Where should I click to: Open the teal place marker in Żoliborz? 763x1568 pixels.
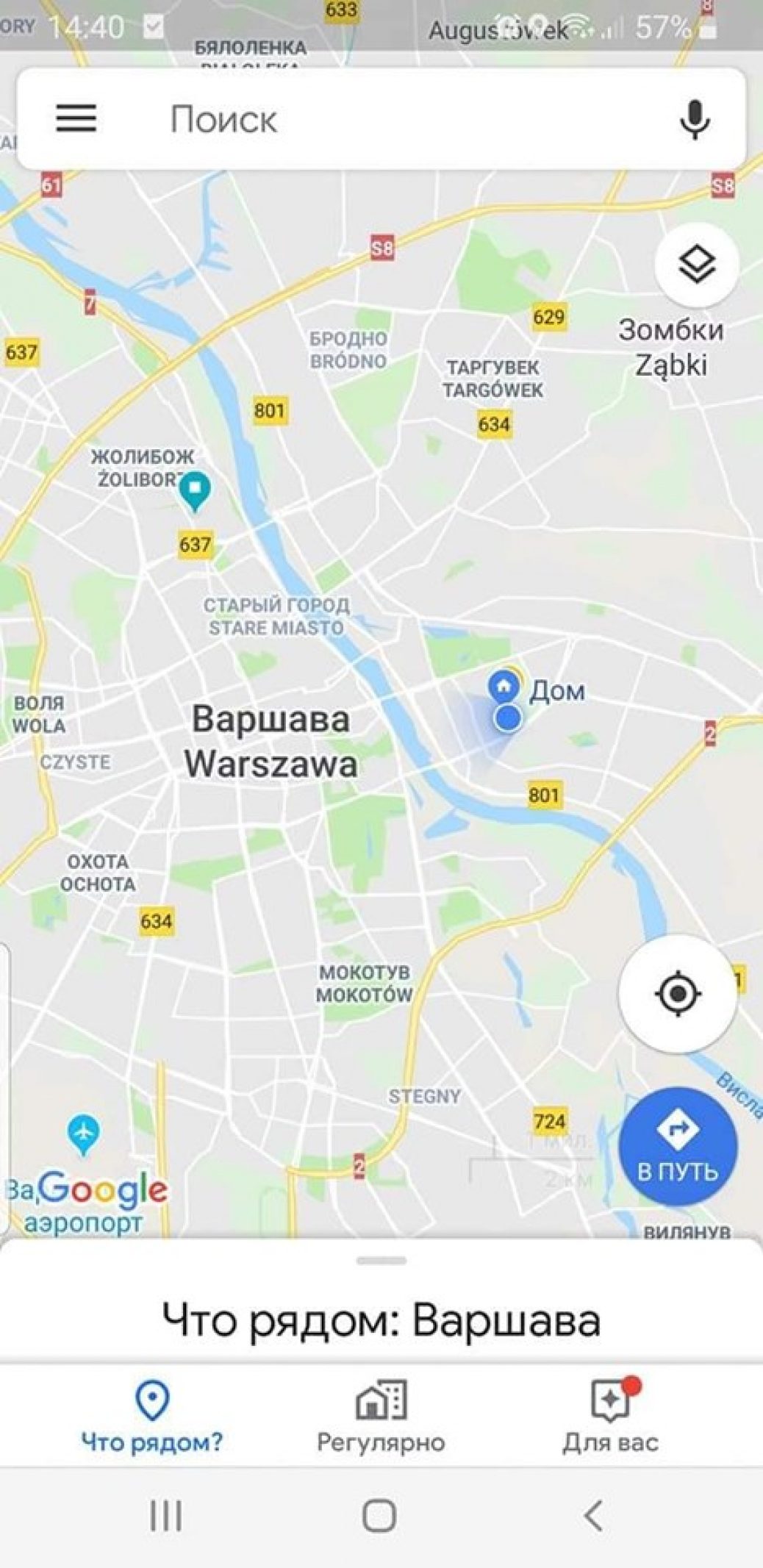[x=195, y=489]
